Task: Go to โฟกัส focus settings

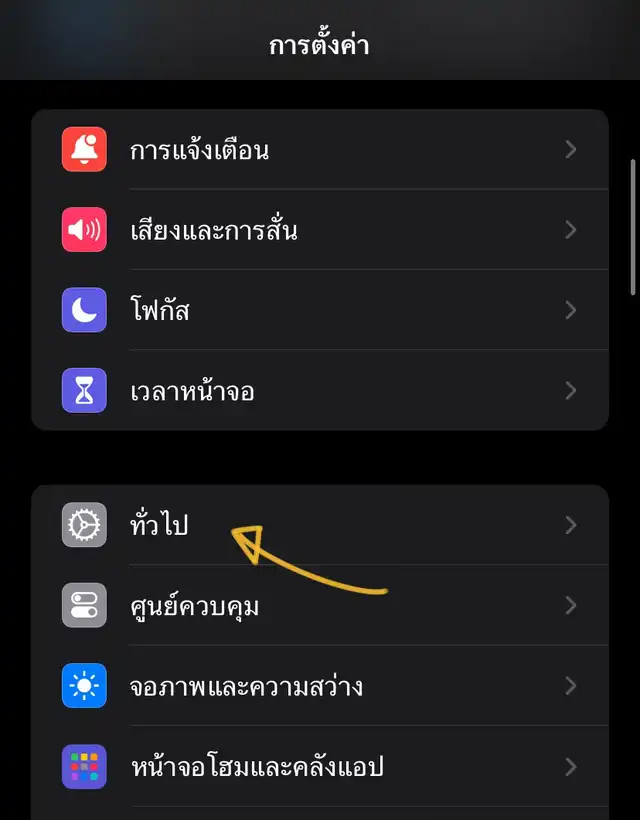Action: [320, 310]
